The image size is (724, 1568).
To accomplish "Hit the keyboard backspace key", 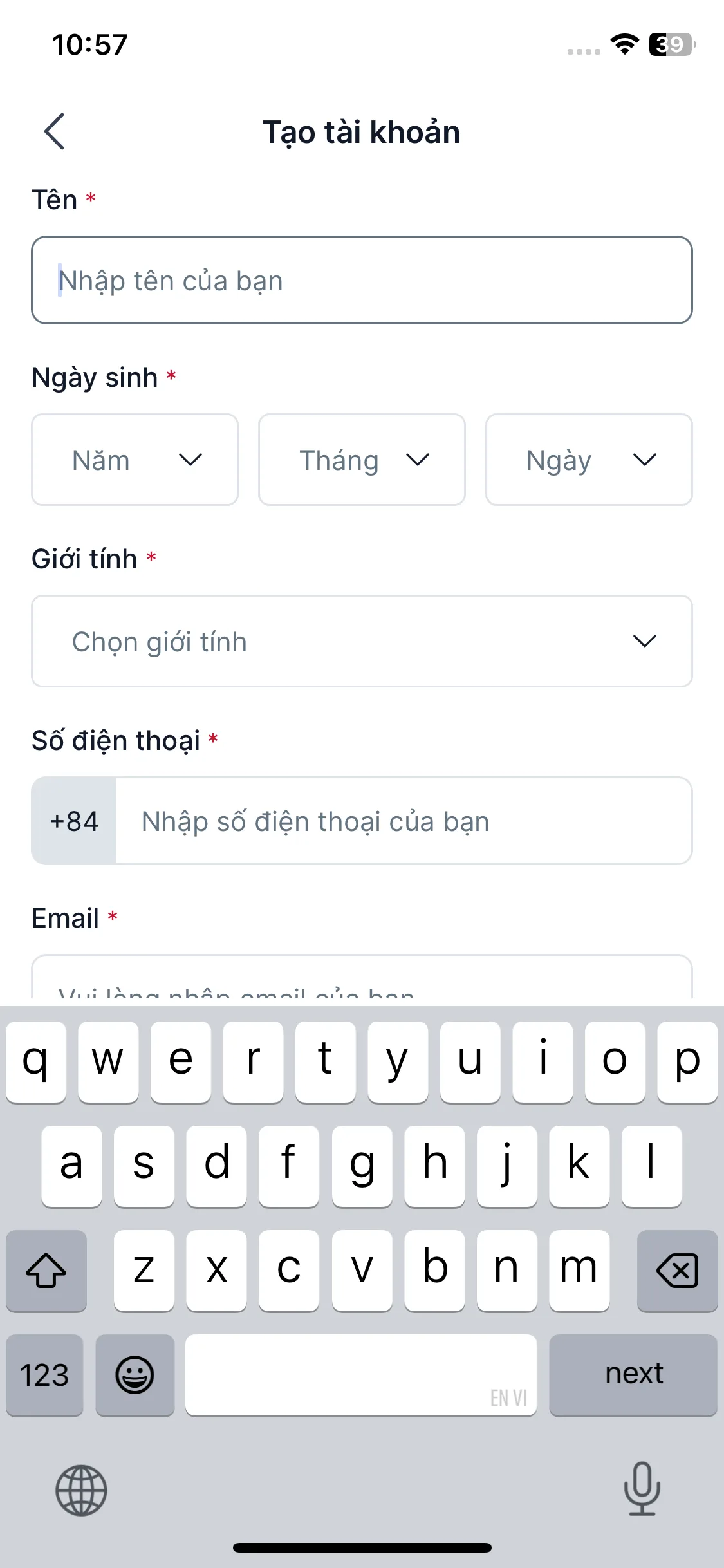I will (677, 1271).
